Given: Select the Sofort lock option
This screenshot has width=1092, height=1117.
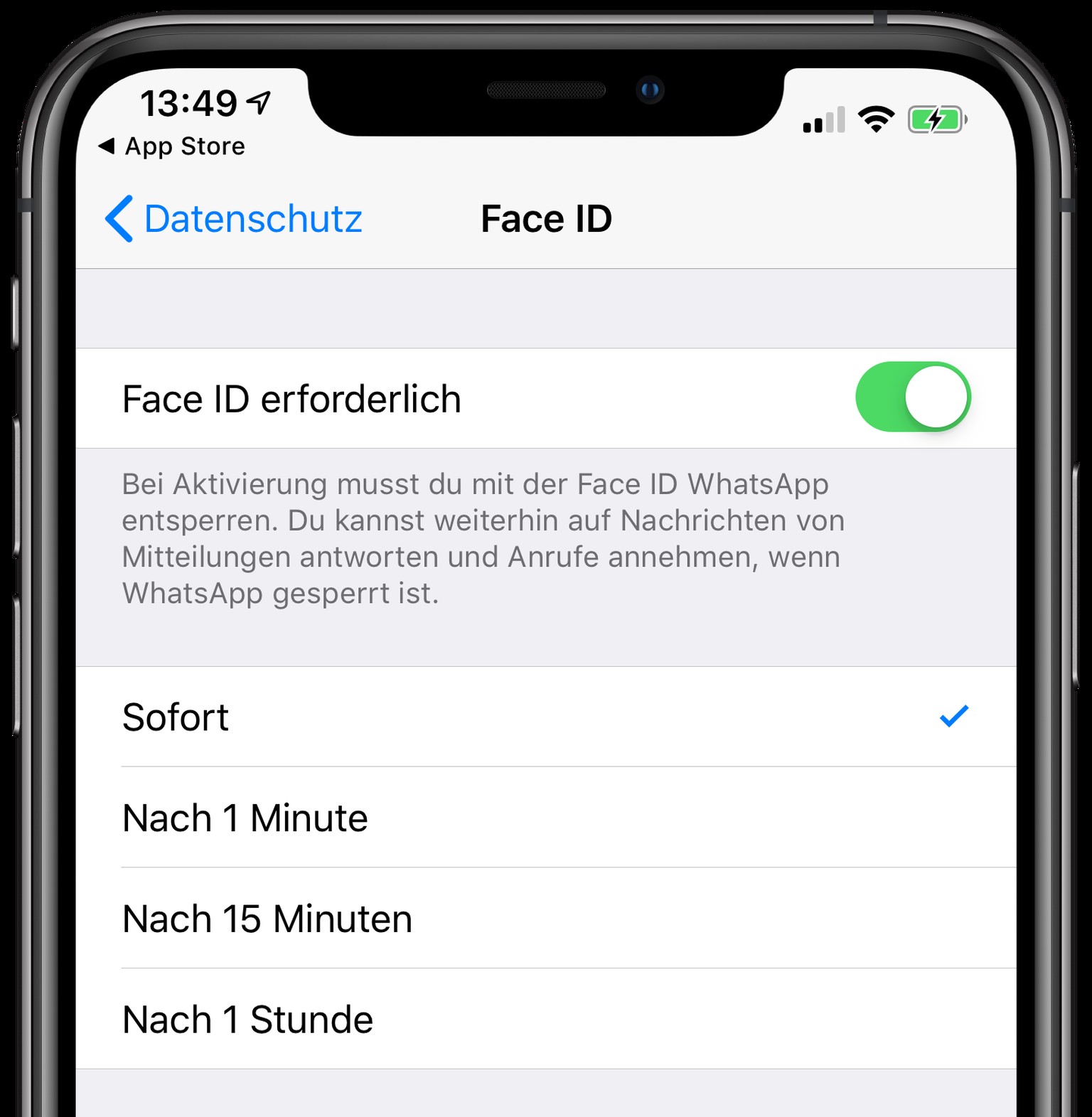Looking at the screenshot, I should pos(545,717).
